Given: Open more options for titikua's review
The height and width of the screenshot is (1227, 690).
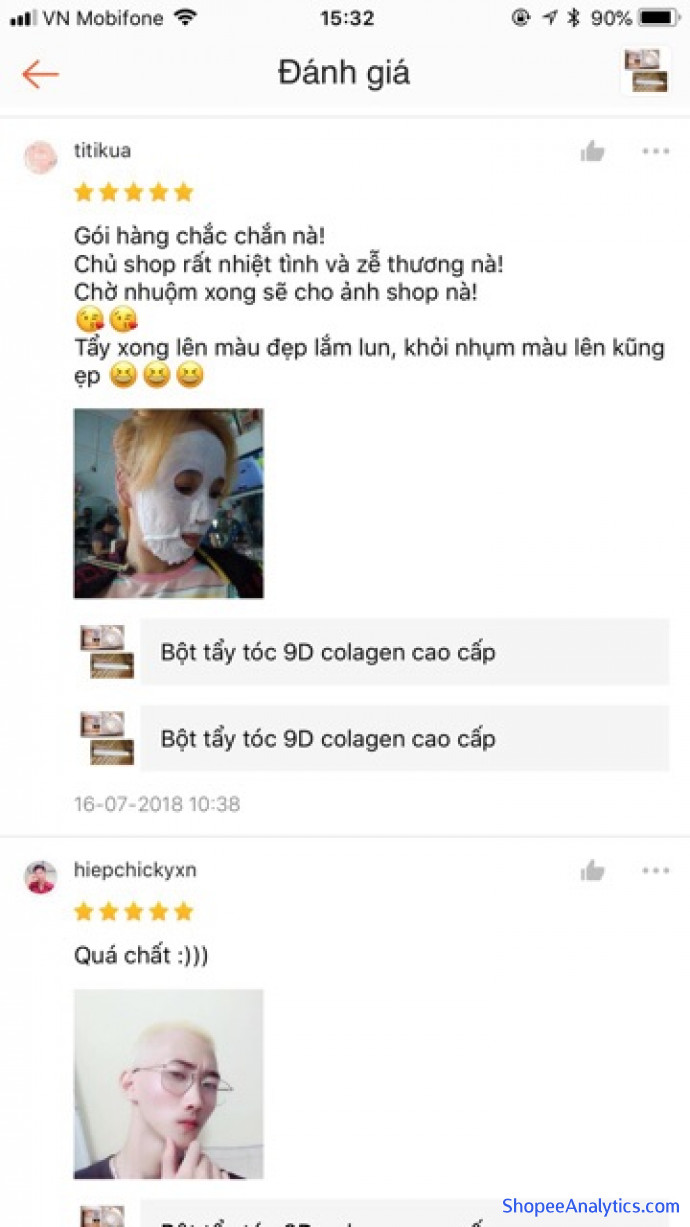Looking at the screenshot, I should [x=655, y=152].
